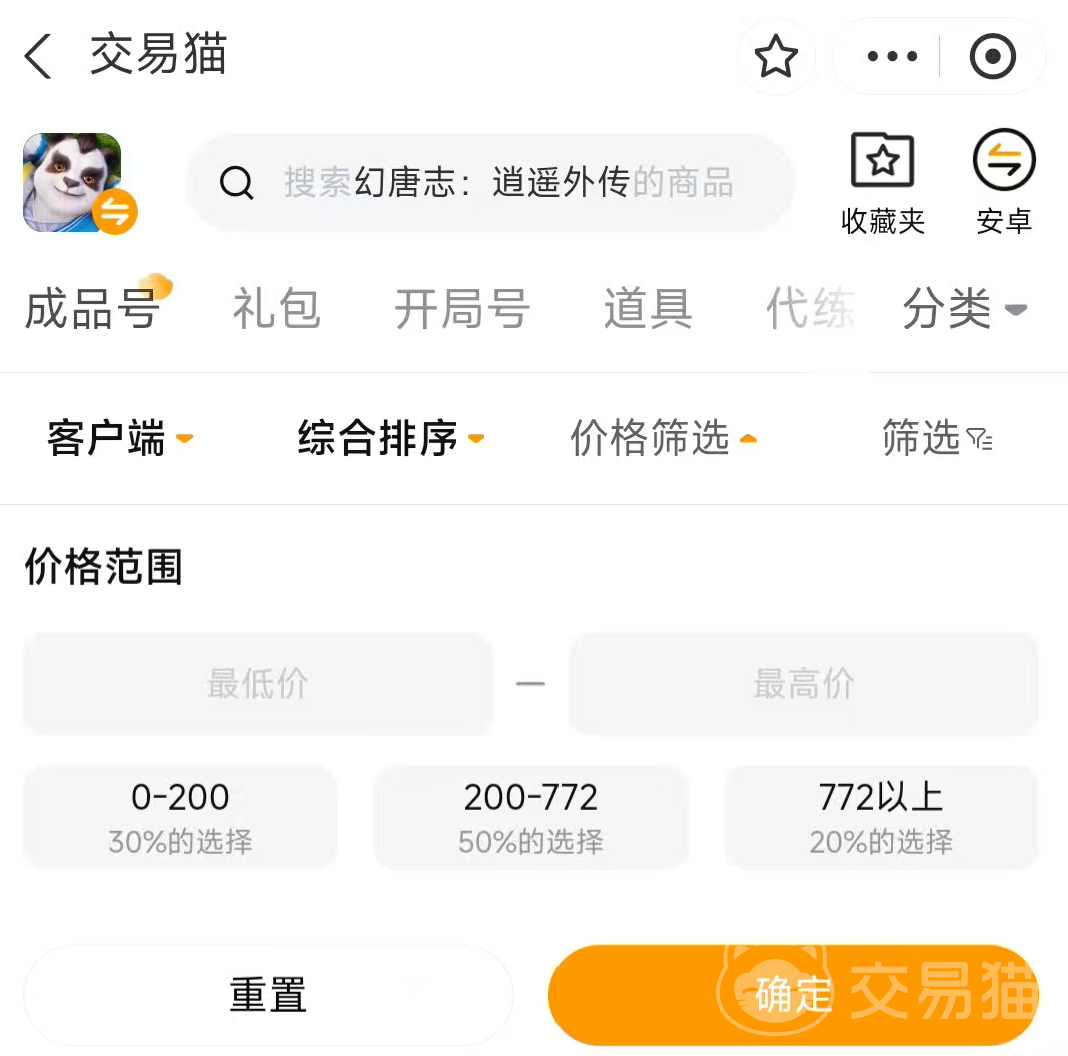This screenshot has height=1056, width=1068.
Task: Expand the 分类 category dropdown
Action: click(964, 309)
